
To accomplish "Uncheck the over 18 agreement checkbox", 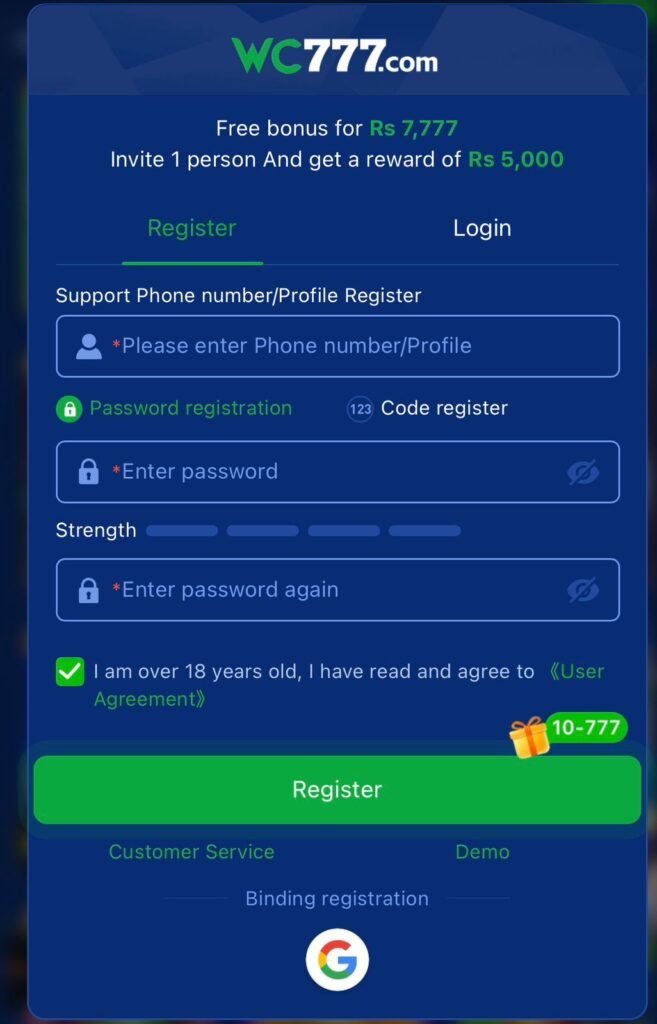I will point(70,672).
